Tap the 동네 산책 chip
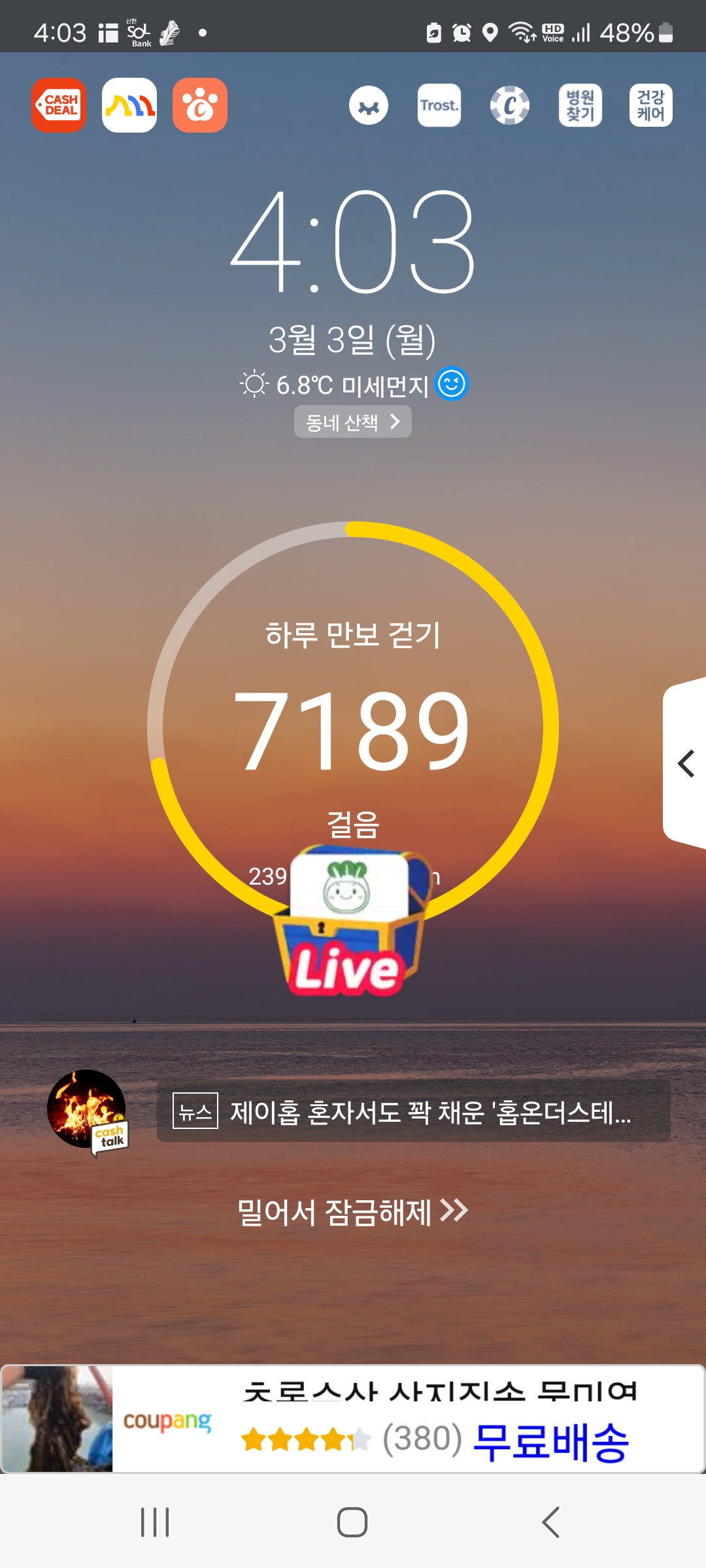The height and width of the screenshot is (1568, 706). tap(352, 422)
